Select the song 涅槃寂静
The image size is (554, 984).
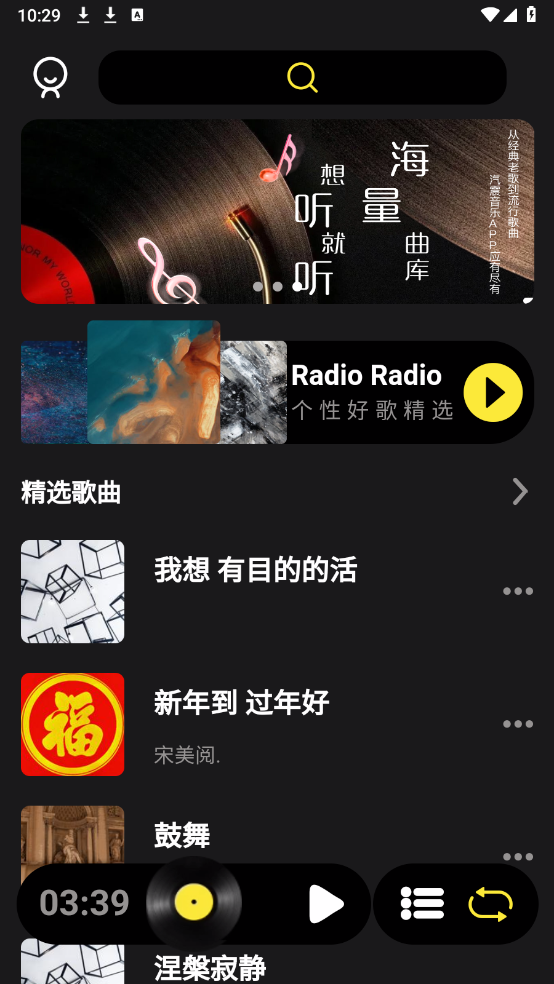point(210,967)
